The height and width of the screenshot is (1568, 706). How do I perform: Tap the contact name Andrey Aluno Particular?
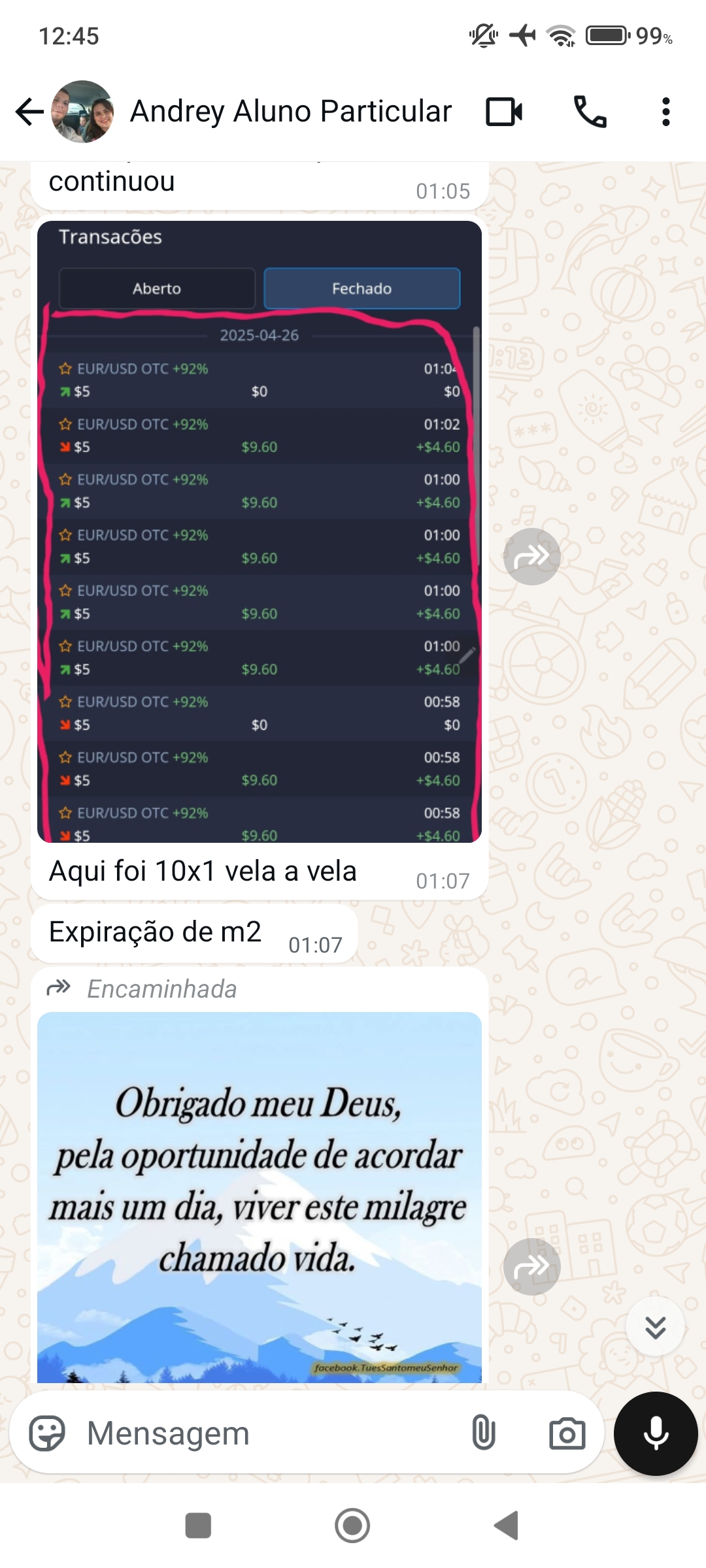(290, 111)
